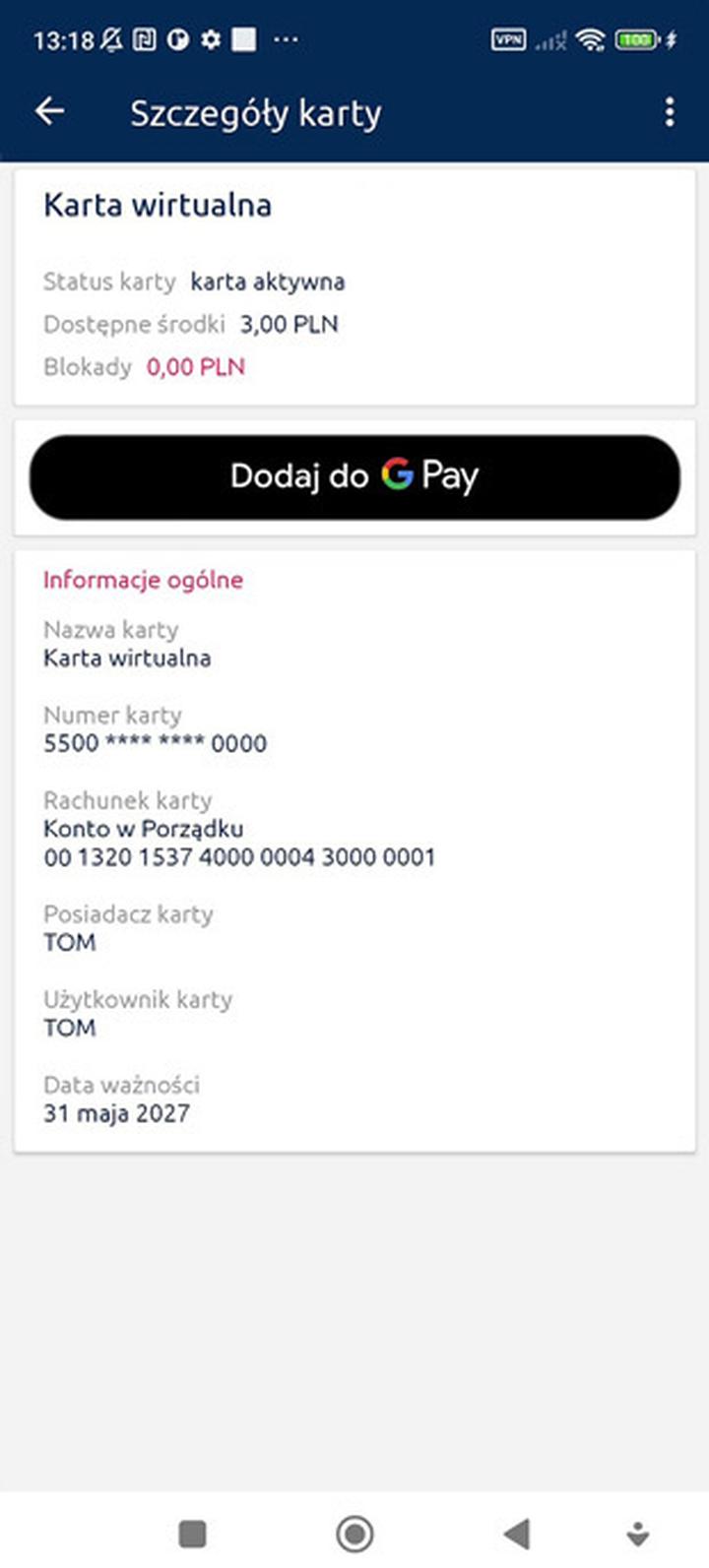Select the Data ważności expiry date

(x=120, y=1086)
